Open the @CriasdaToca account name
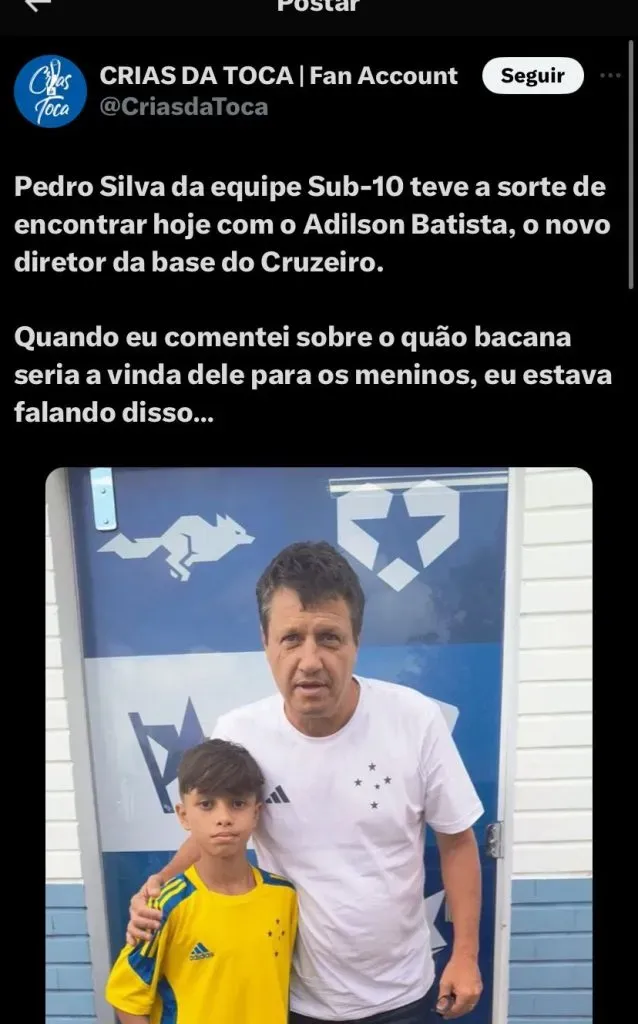This screenshot has width=638, height=1024. [x=184, y=107]
